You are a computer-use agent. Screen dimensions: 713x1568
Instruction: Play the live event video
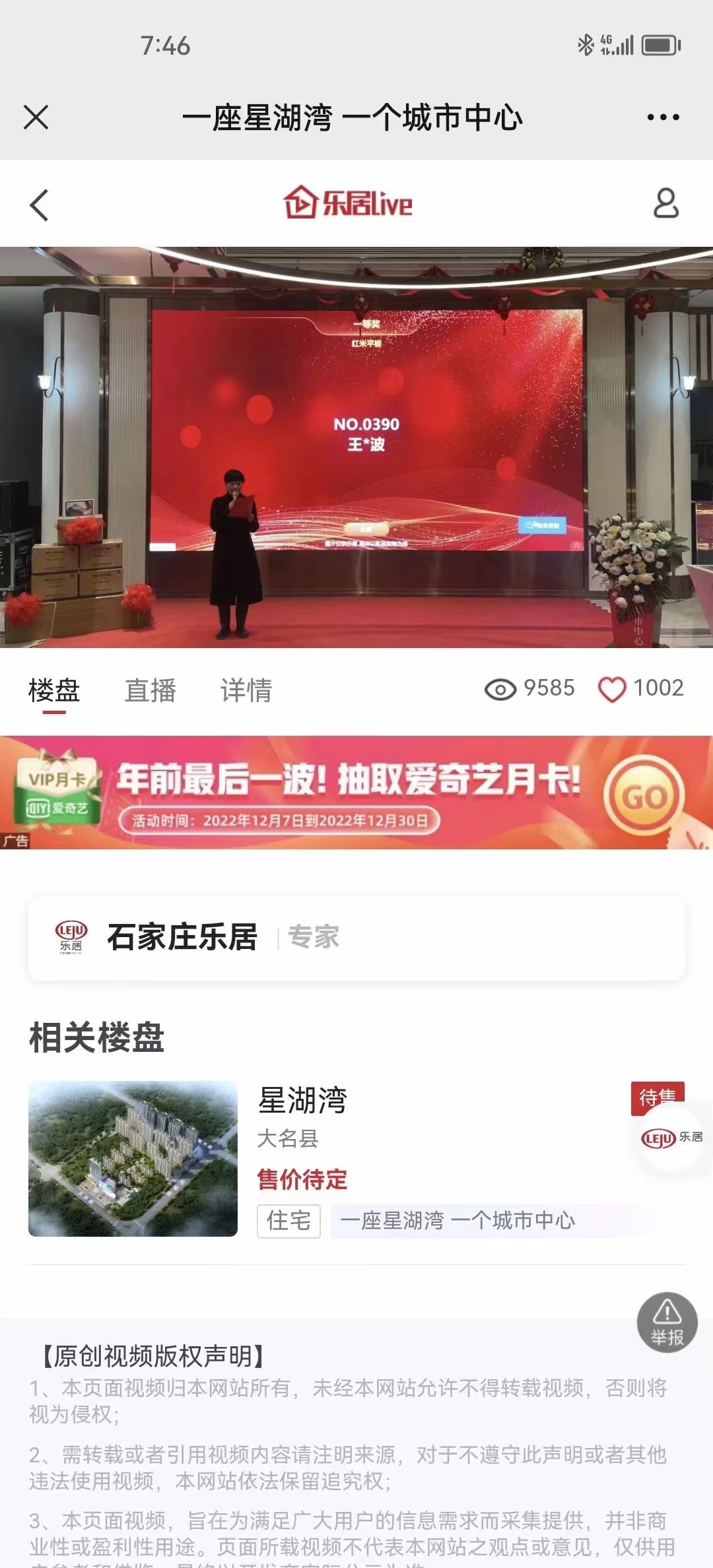pyautogui.click(x=356, y=447)
